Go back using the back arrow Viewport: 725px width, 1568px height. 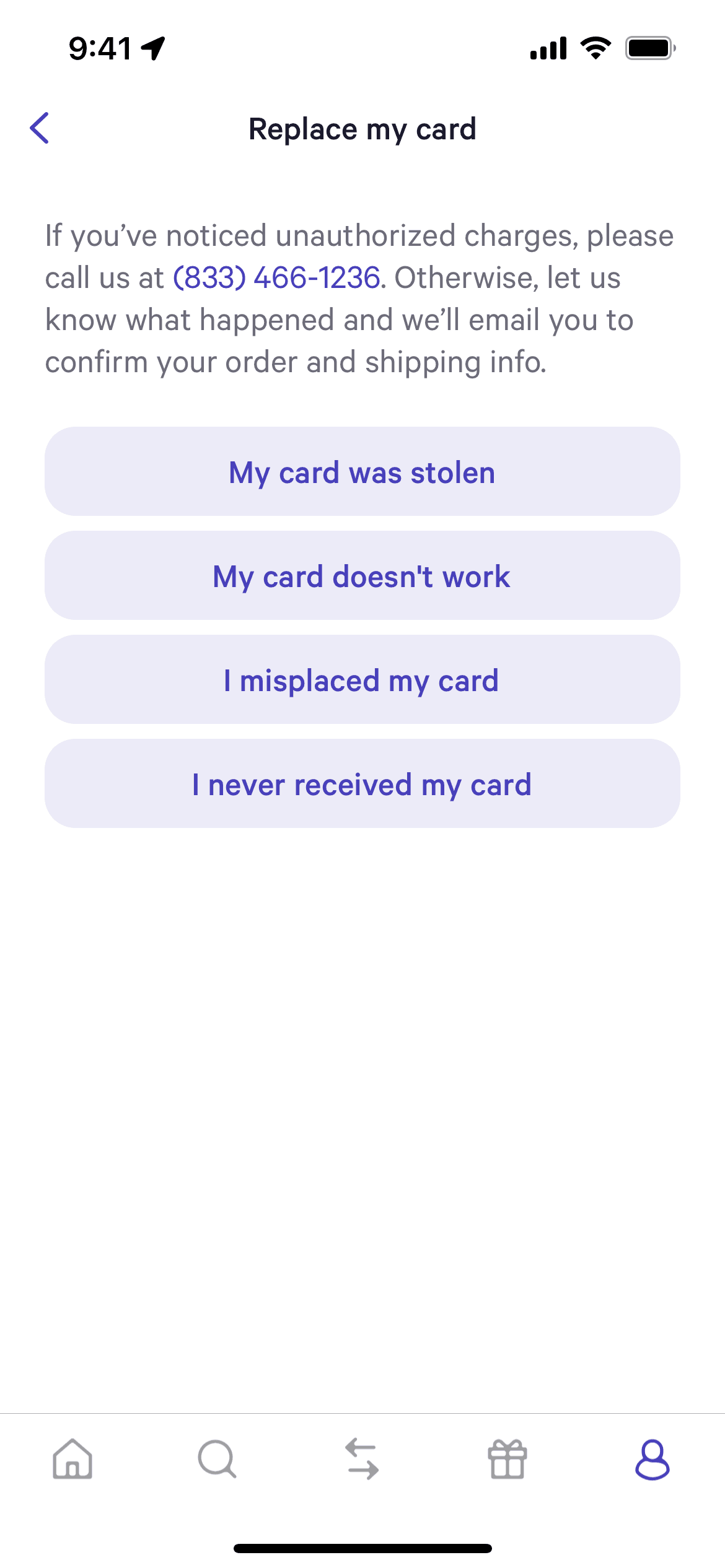click(40, 128)
